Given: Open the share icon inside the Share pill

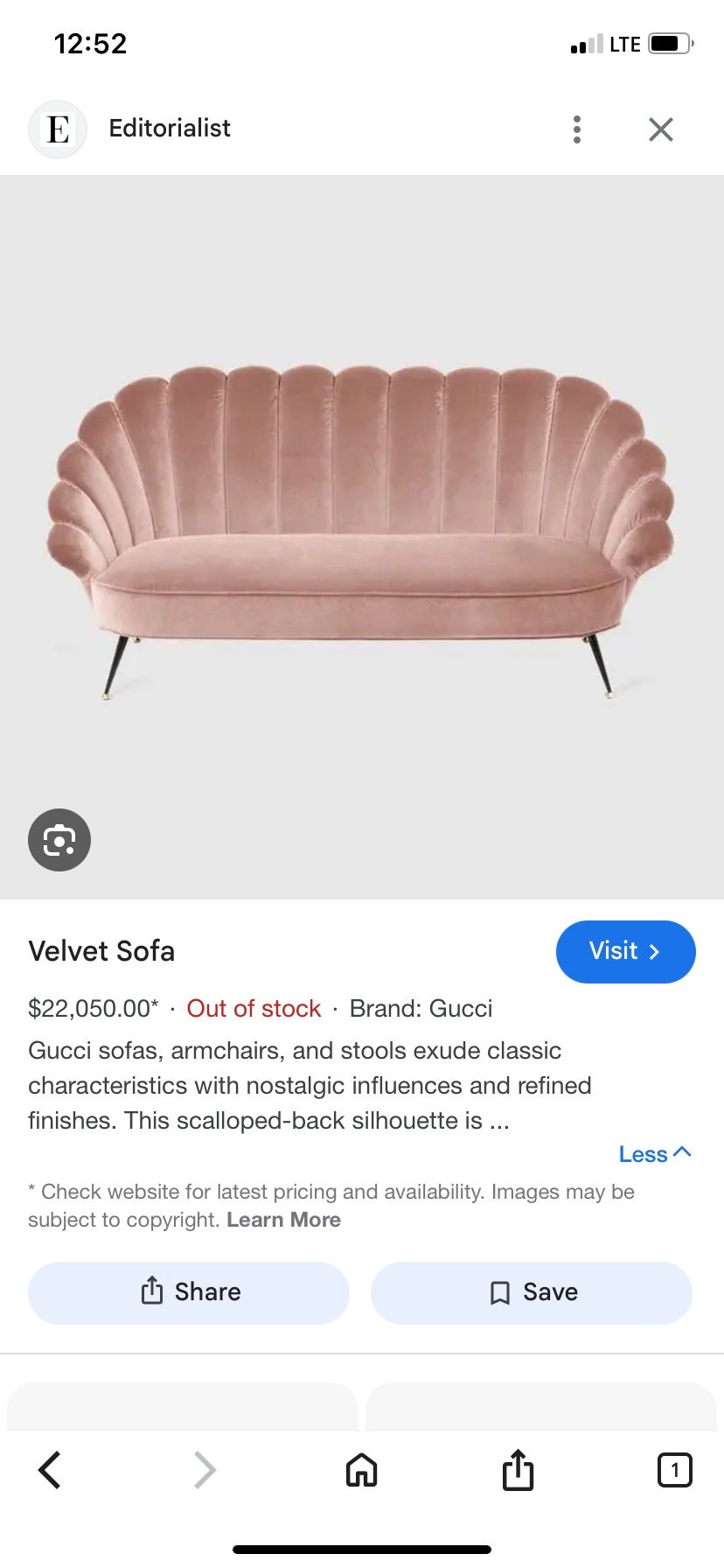Looking at the screenshot, I should pos(153,1292).
